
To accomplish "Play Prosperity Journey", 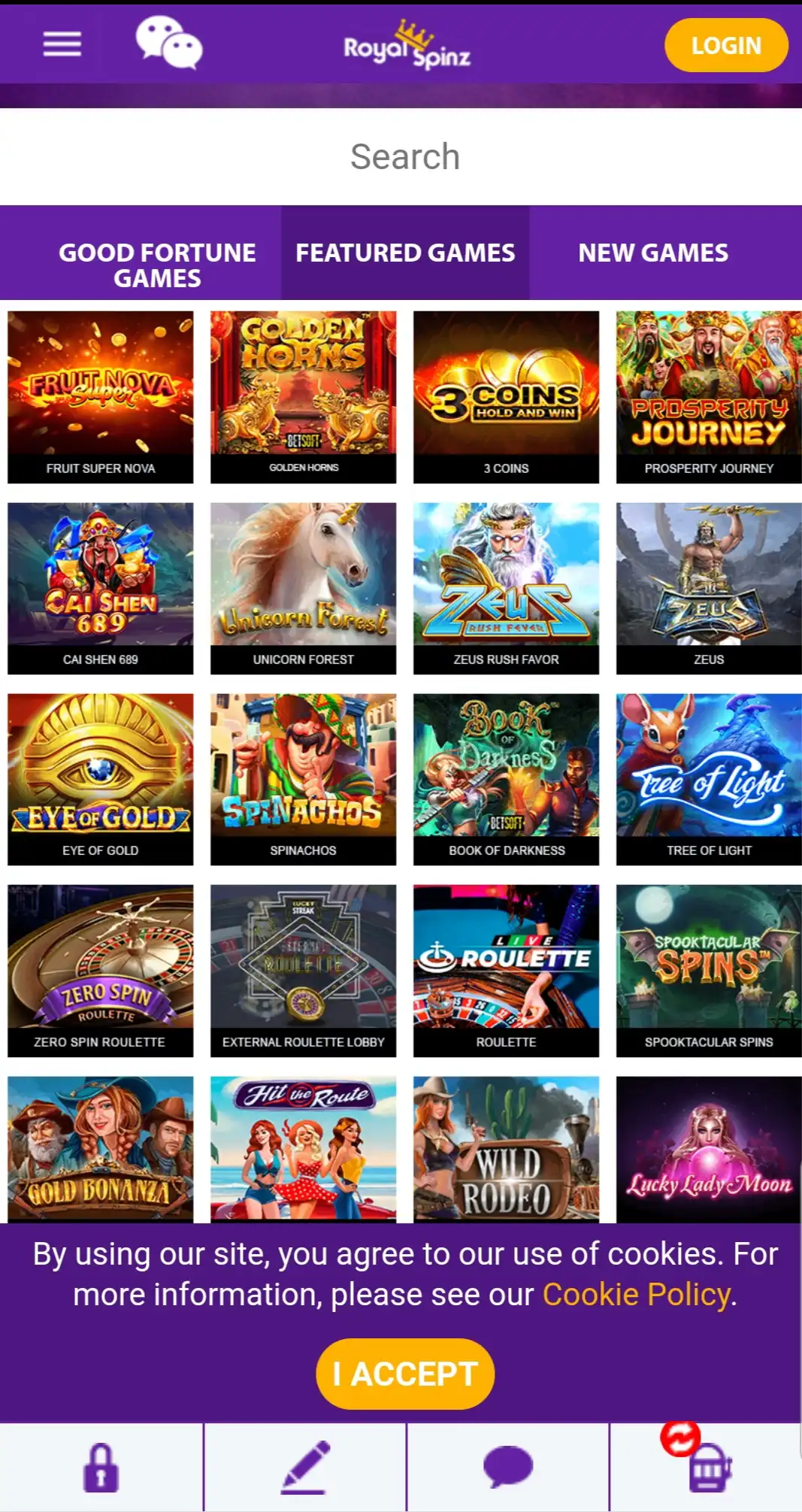I will click(x=708, y=396).
